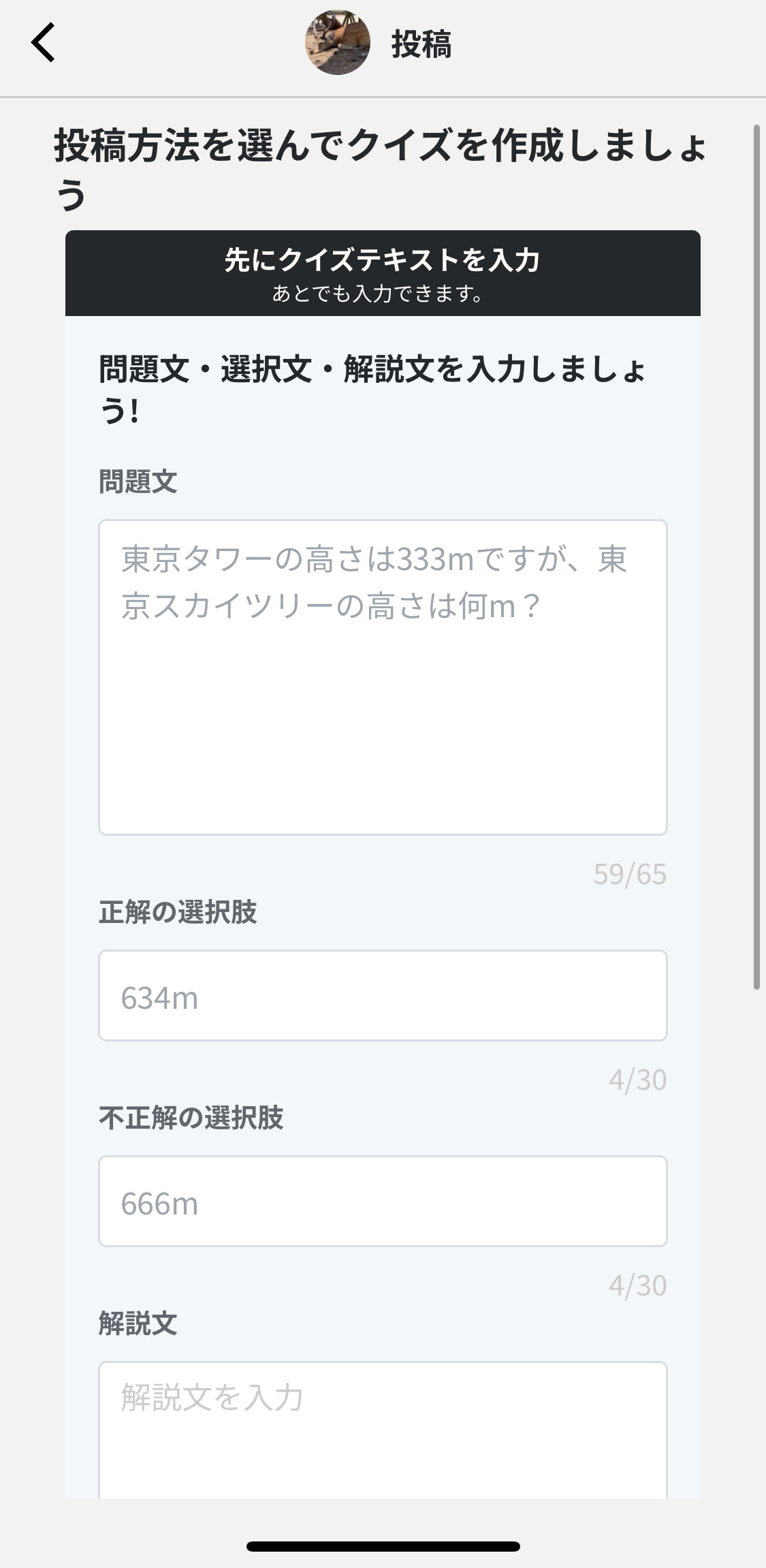Select the 先にクイズテキストを入力 header
The image size is (766, 1568).
point(383,273)
